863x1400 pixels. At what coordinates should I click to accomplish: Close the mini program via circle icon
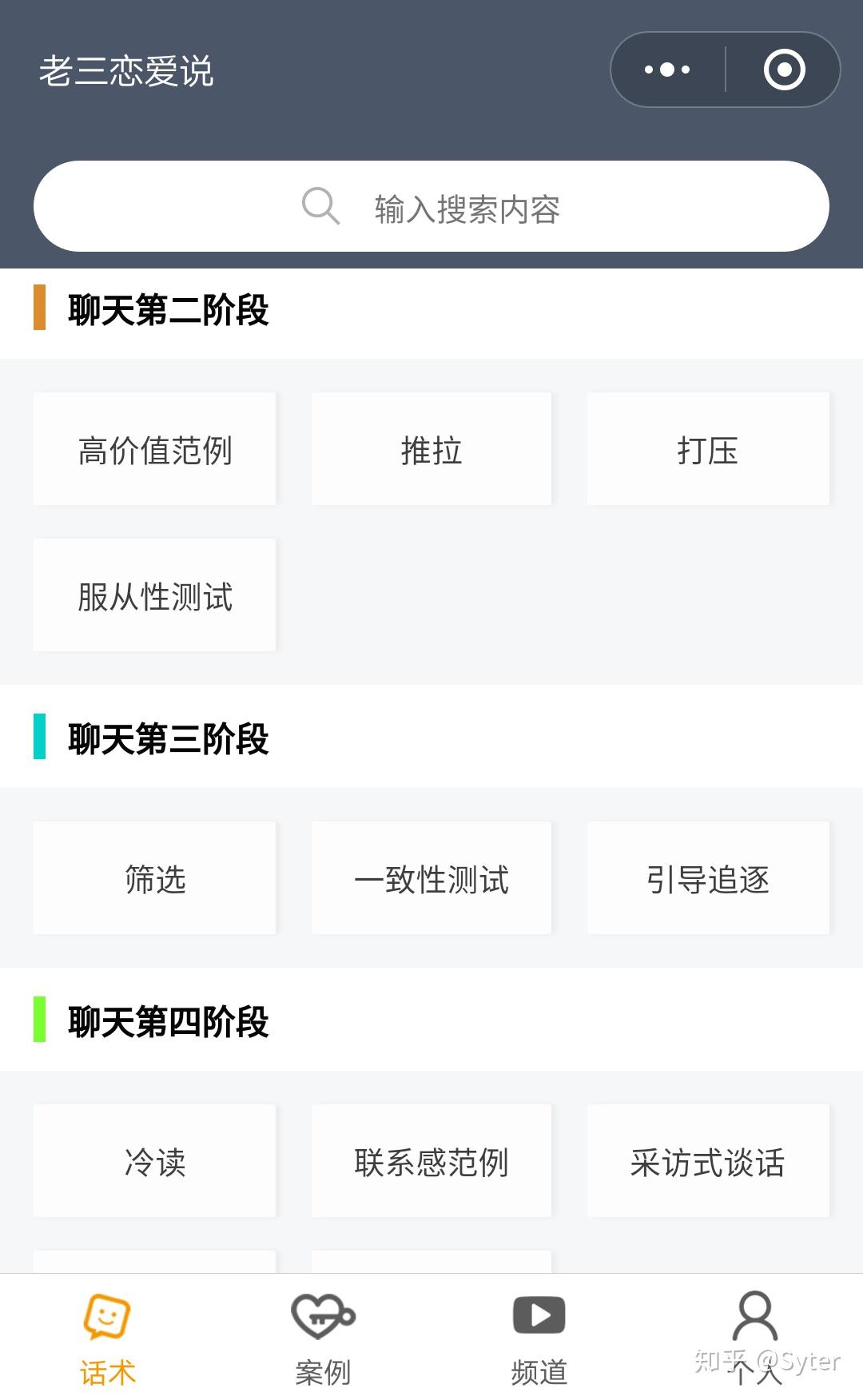784,70
